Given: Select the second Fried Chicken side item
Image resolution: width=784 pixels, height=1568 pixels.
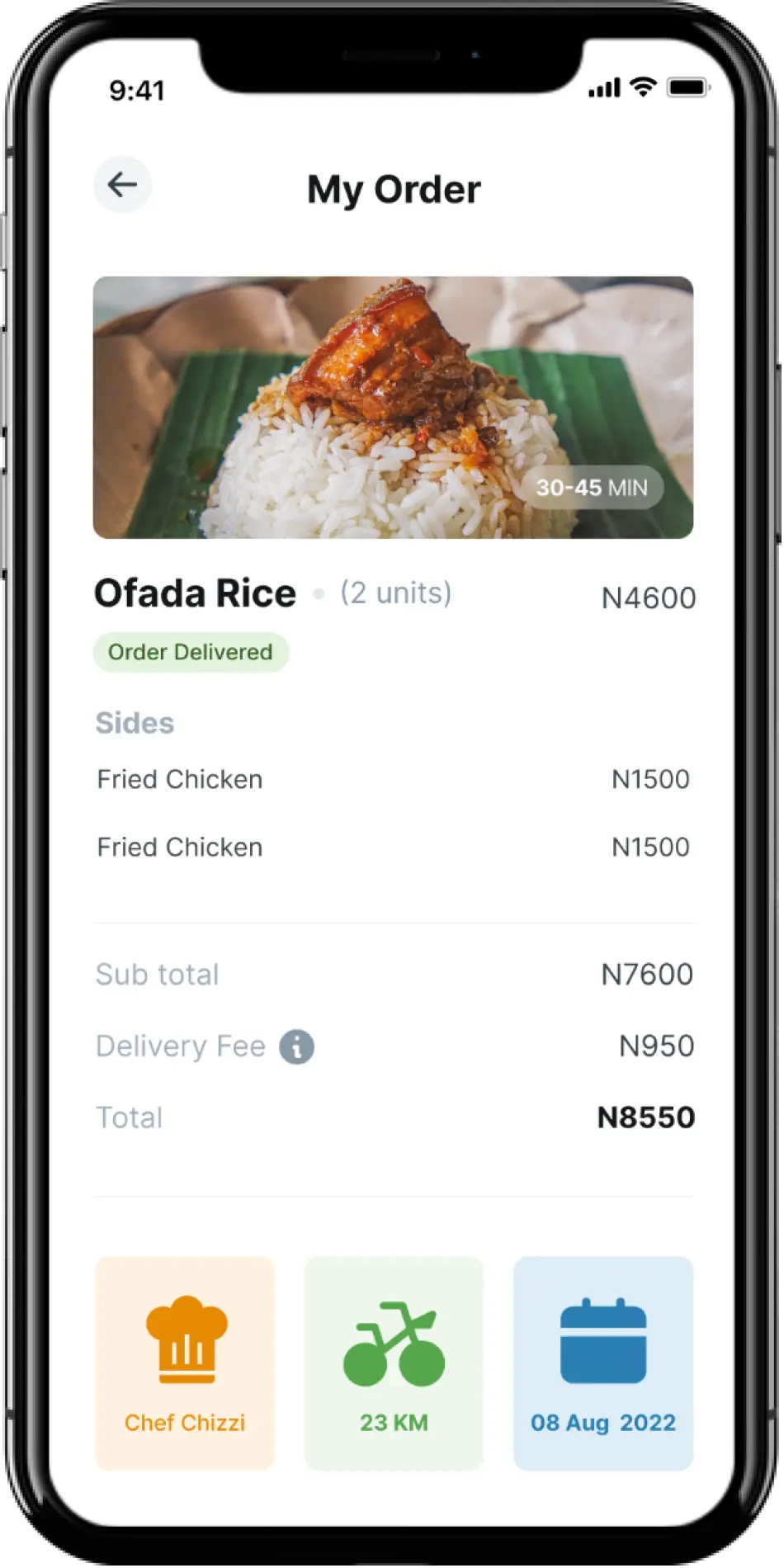Looking at the screenshot, I should tap(178, 847).
